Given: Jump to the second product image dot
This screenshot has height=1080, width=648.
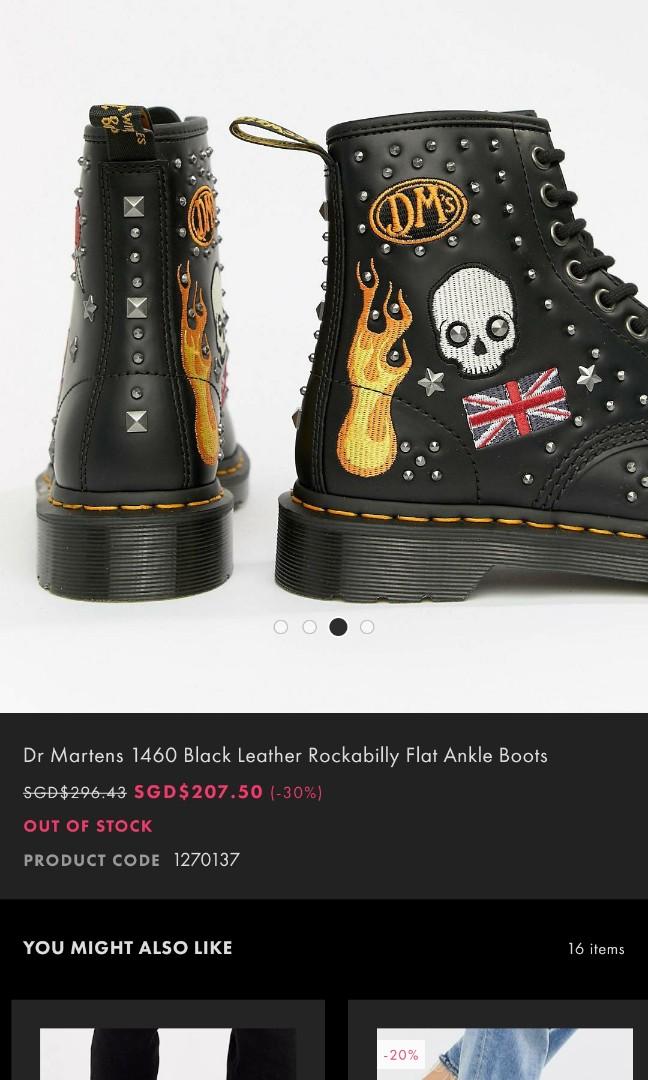Looking at the screenshot, I should [x=310, y=627].
